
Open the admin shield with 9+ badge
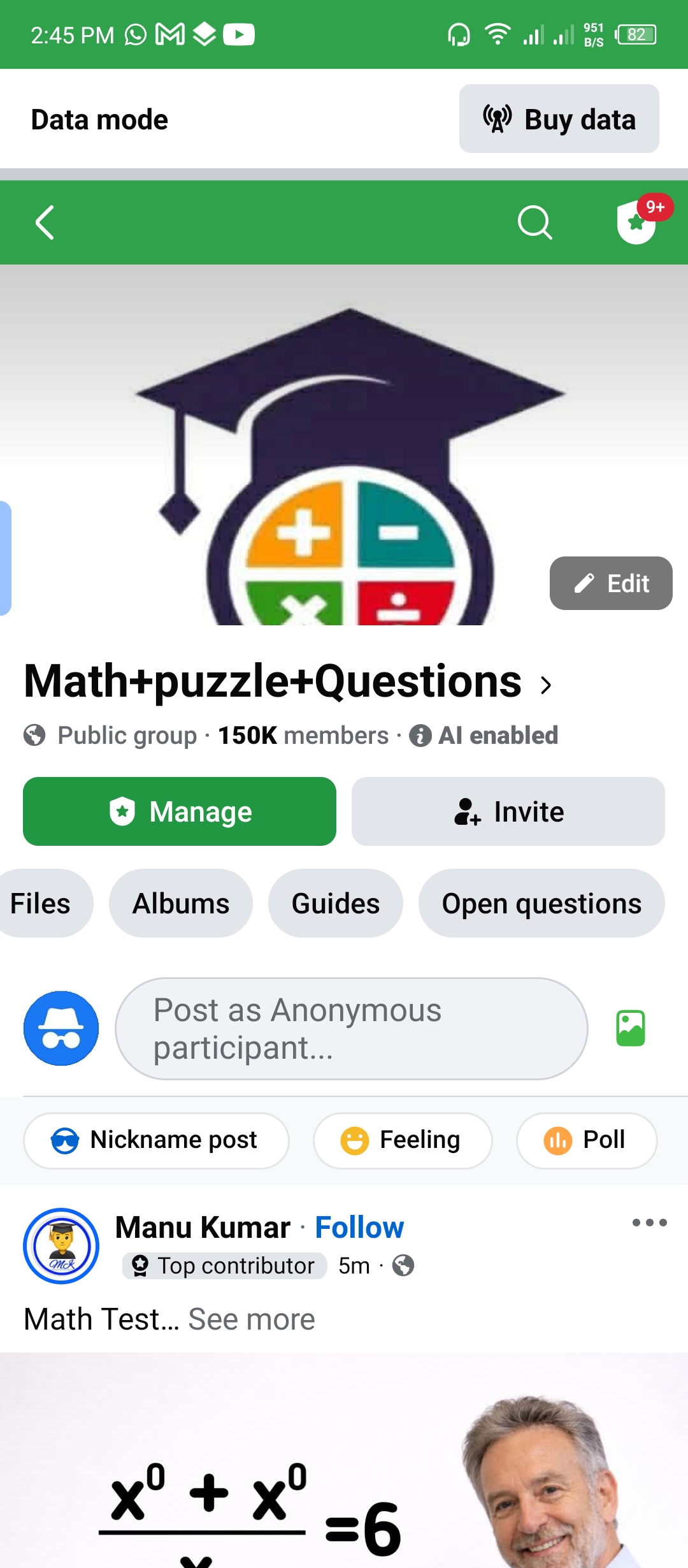pos(637,222)
